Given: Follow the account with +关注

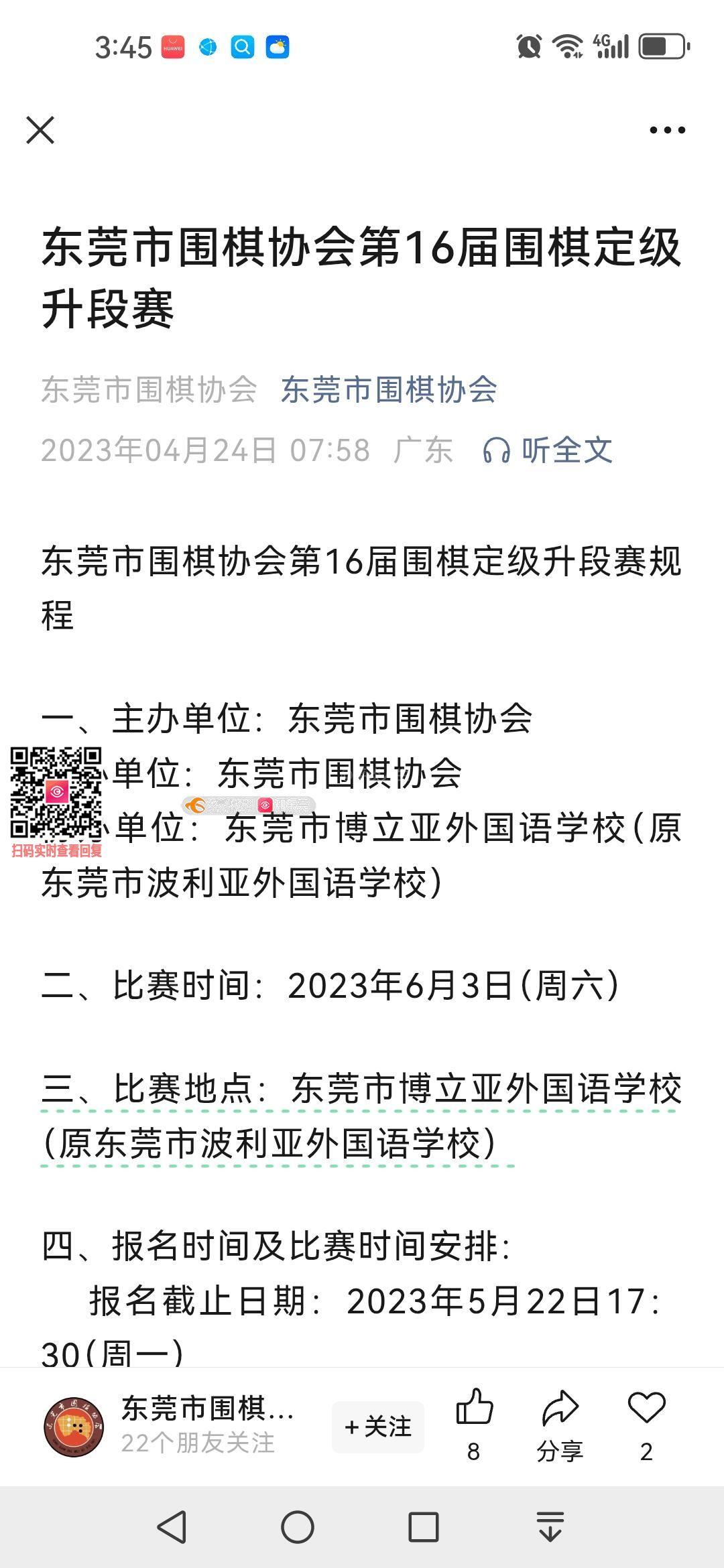Looking at the screenshot, I should coord(378,1426).
